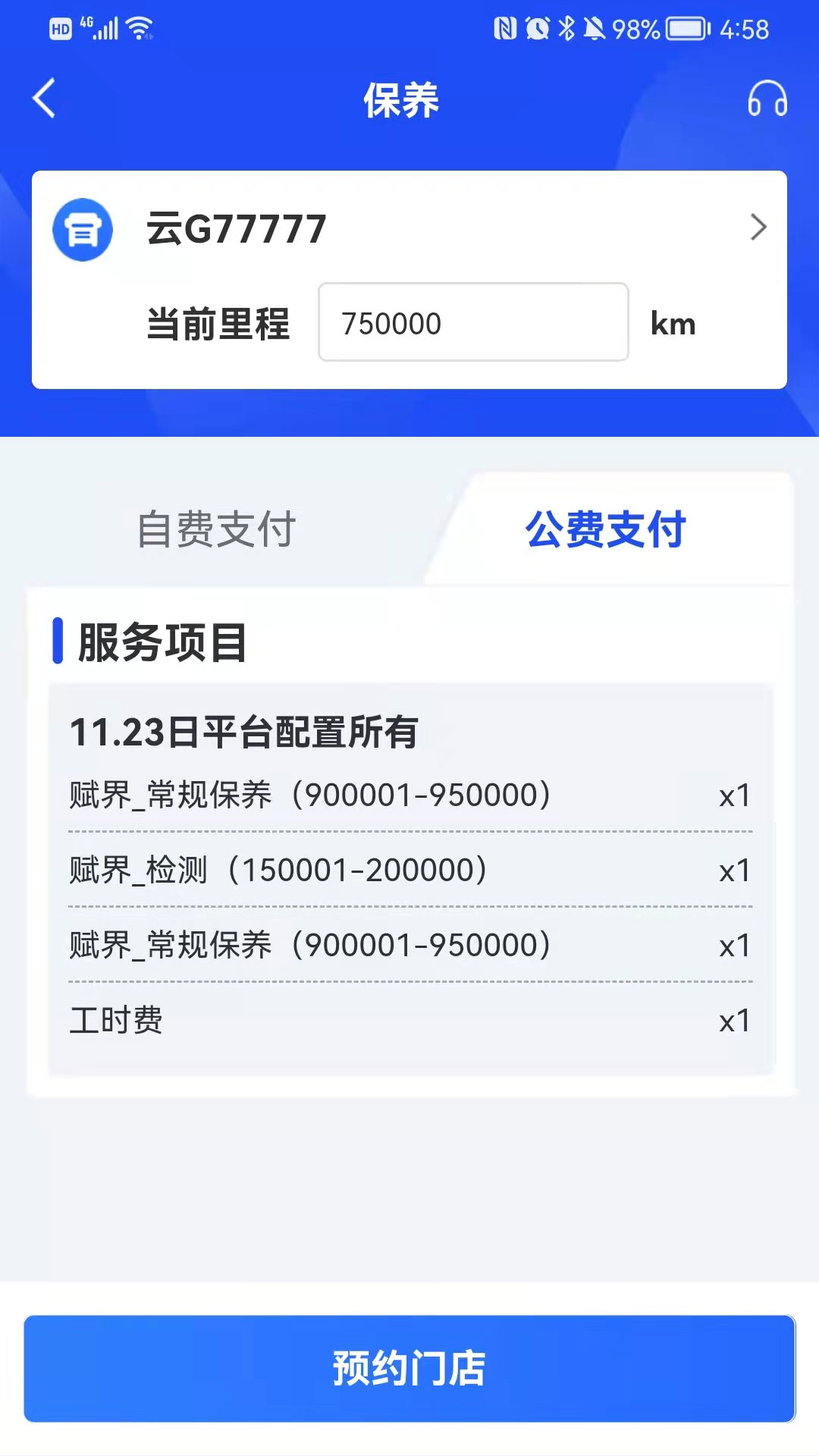Screen dimensions: 819x1456
Task: Tap the 预约门店 button
Action: [x=409, y=1367]
